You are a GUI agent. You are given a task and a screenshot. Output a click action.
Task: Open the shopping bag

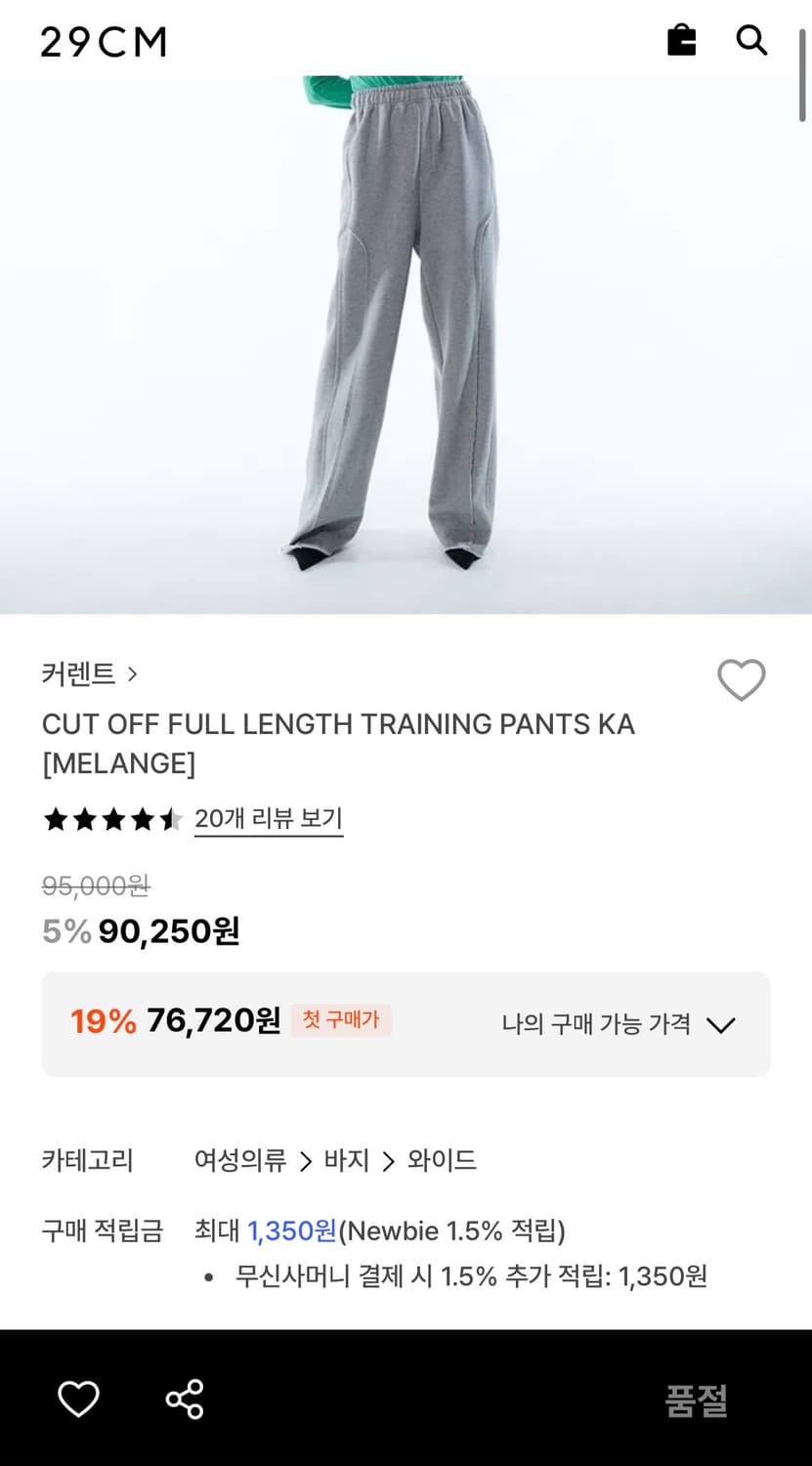[x=681, y=41]
